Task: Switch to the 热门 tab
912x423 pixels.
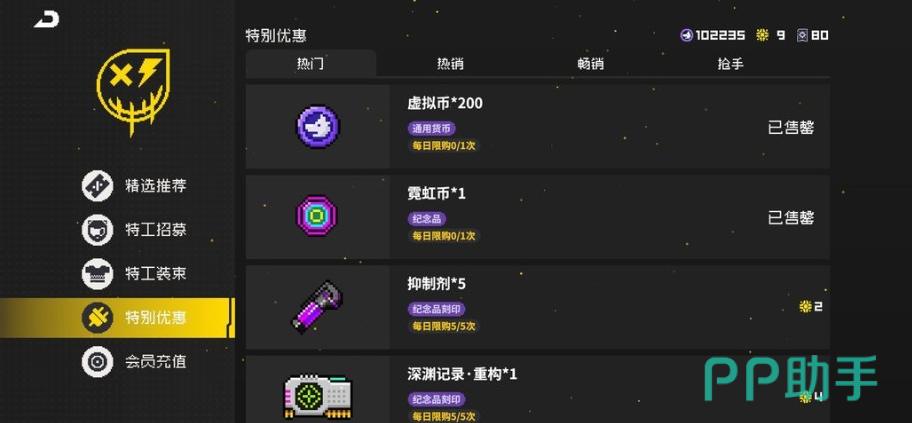Action: [x=310, y=64]
